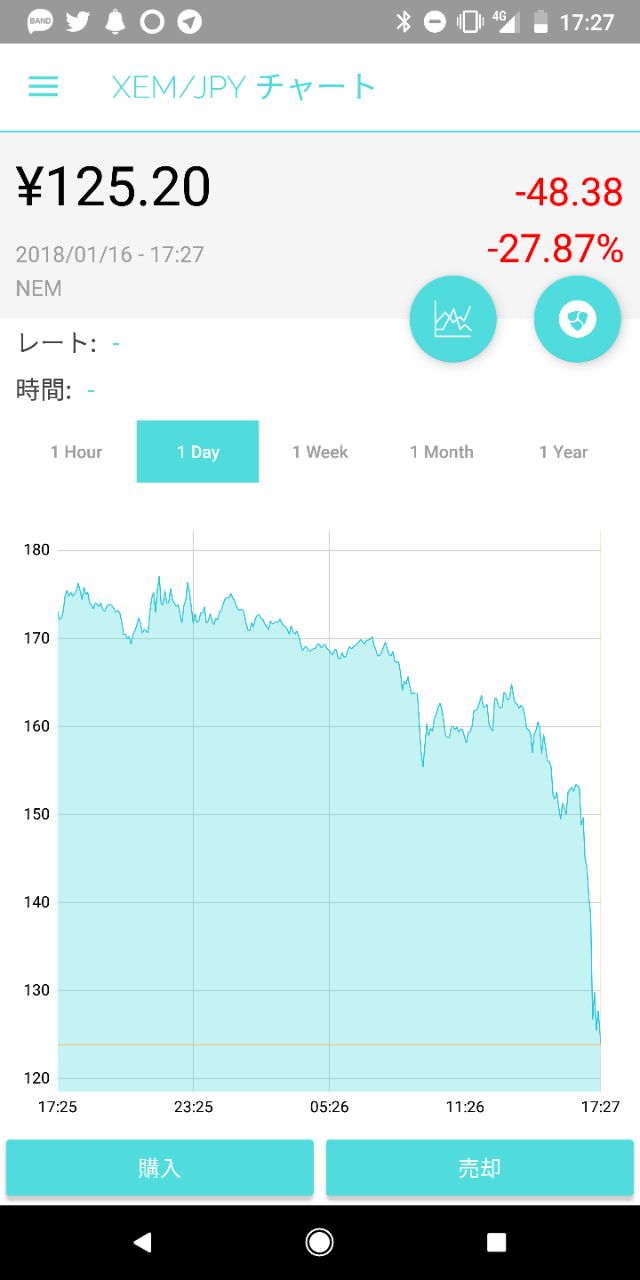
Task: Return to the home screen
Action: (x=320, y=1242)
